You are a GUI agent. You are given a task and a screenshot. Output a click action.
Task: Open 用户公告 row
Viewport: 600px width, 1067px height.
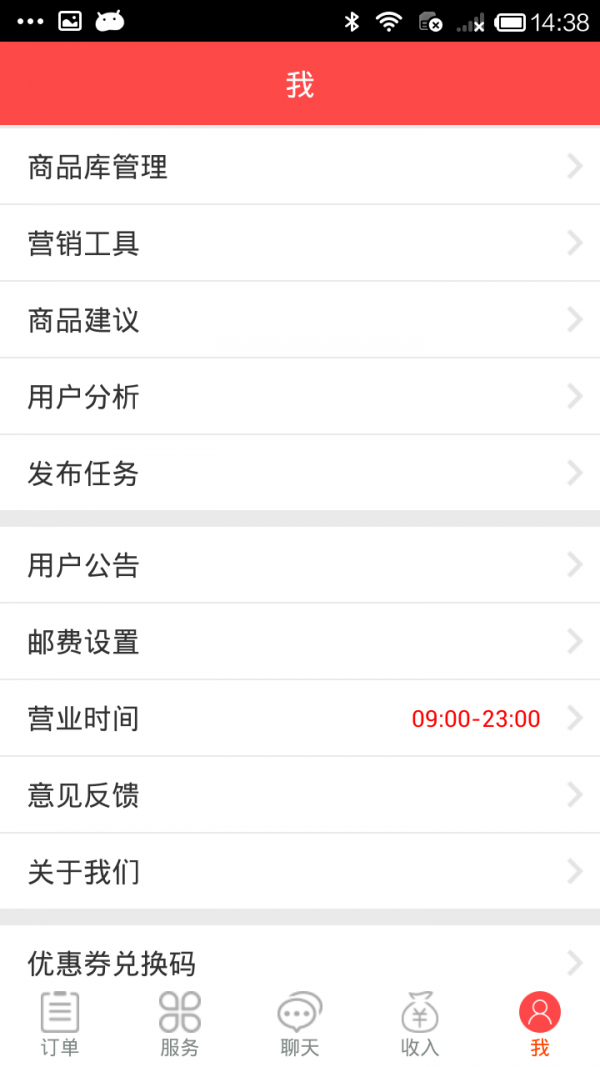300,565
